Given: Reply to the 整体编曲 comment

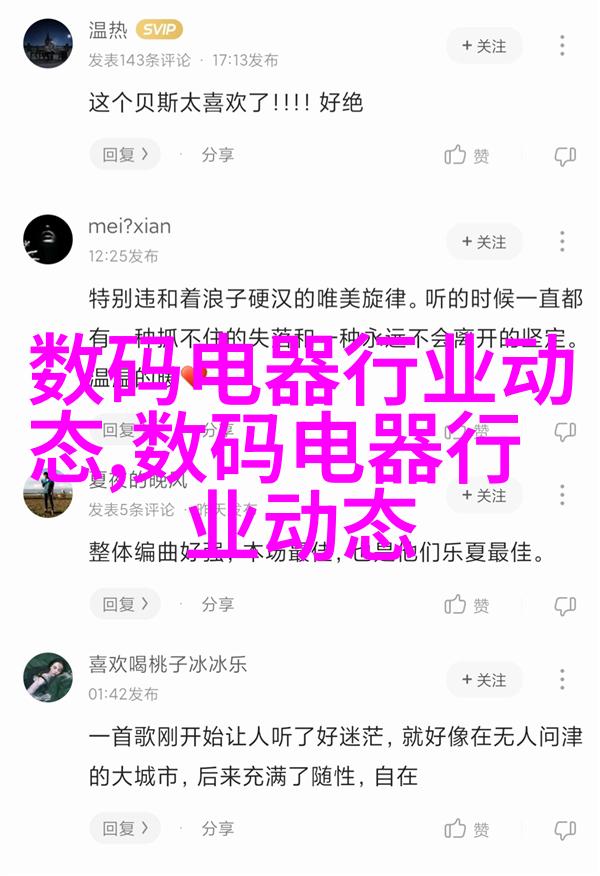Looking at the screenshot, I should coord(125,604).
